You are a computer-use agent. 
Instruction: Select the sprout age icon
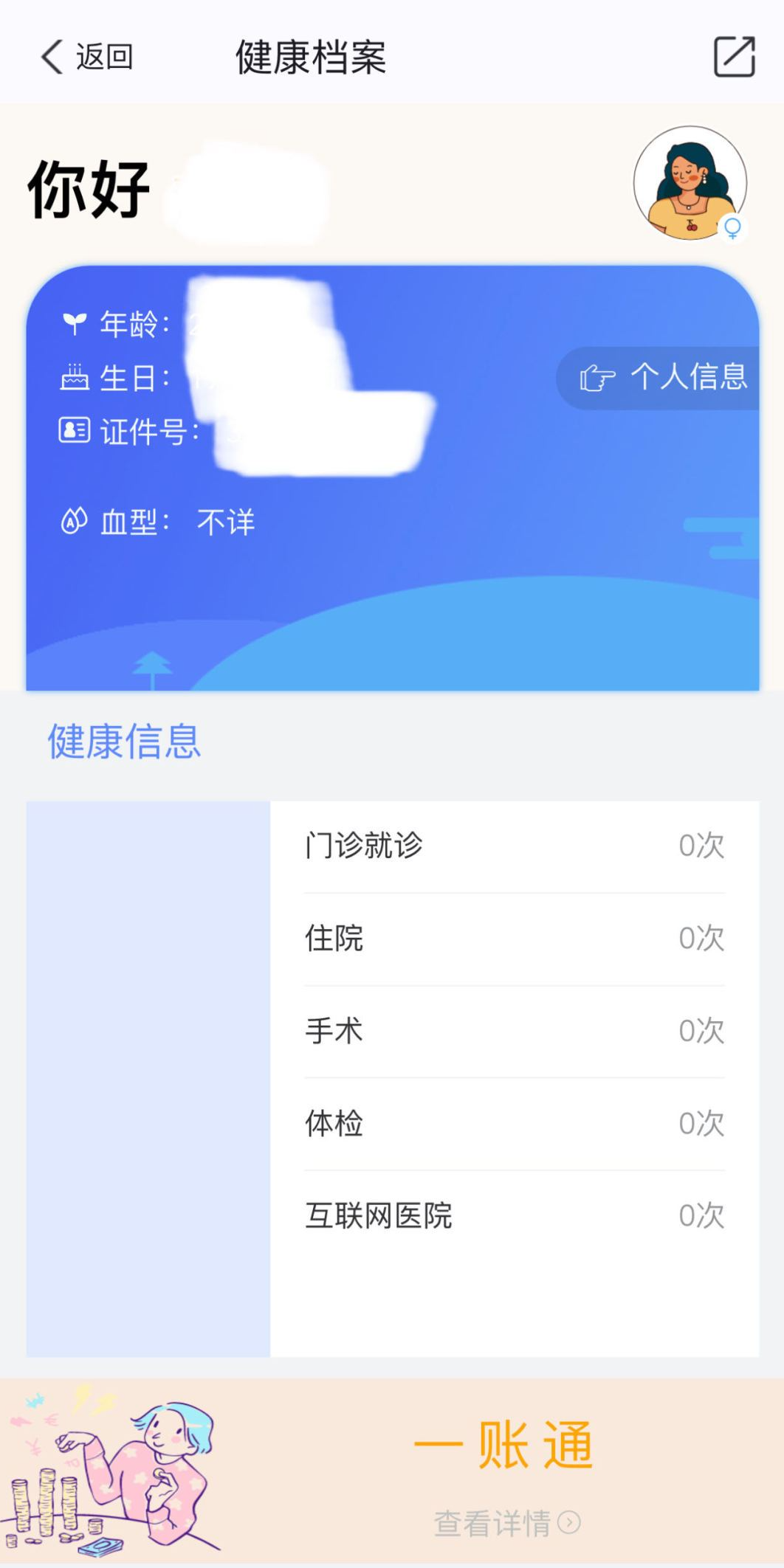[74, 322]
